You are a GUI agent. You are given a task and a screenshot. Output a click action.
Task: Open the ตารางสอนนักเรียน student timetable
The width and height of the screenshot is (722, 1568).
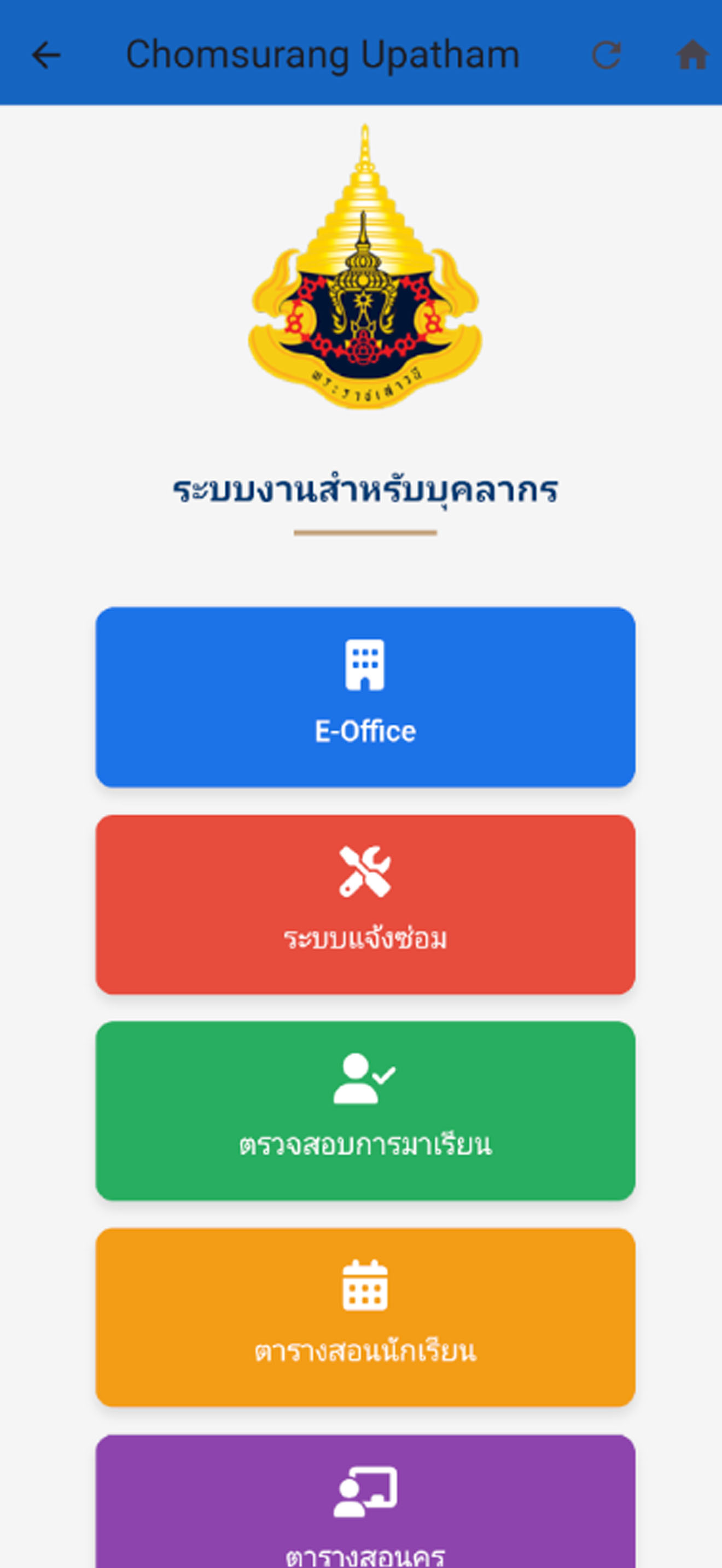[365, 1318]
